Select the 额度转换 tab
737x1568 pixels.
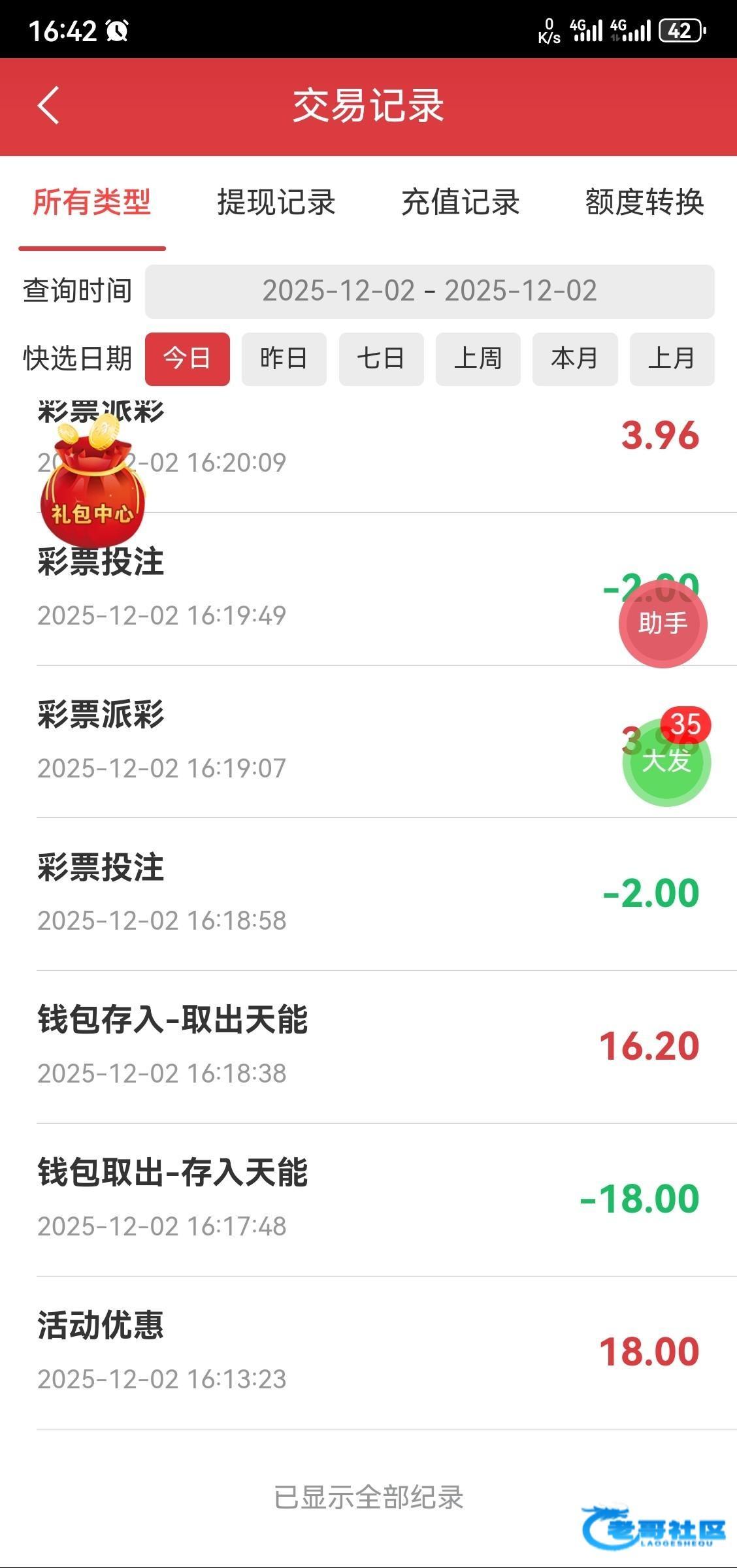click(644, 202)
